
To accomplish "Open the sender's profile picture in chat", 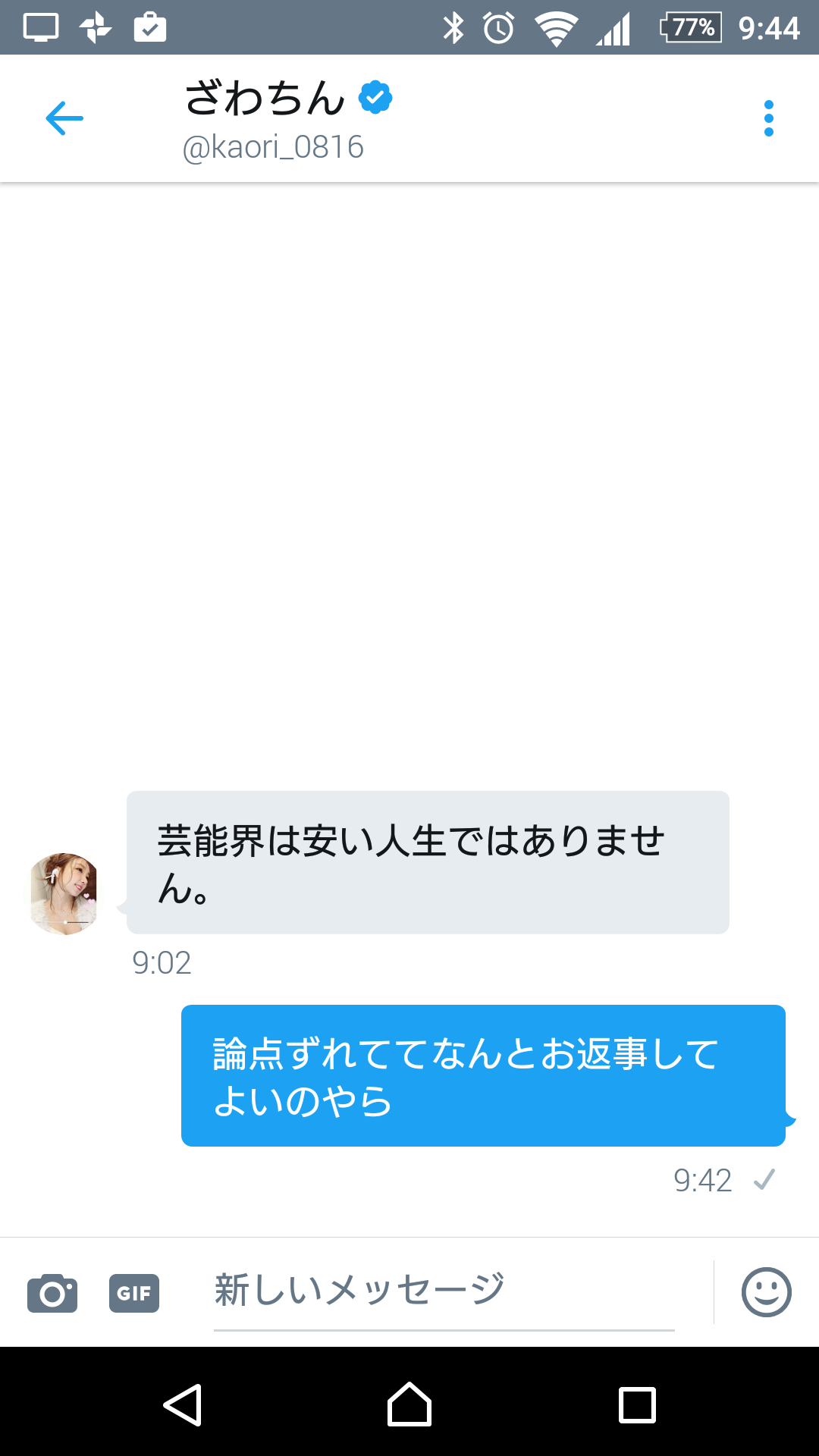I will (x=64, y=893).
